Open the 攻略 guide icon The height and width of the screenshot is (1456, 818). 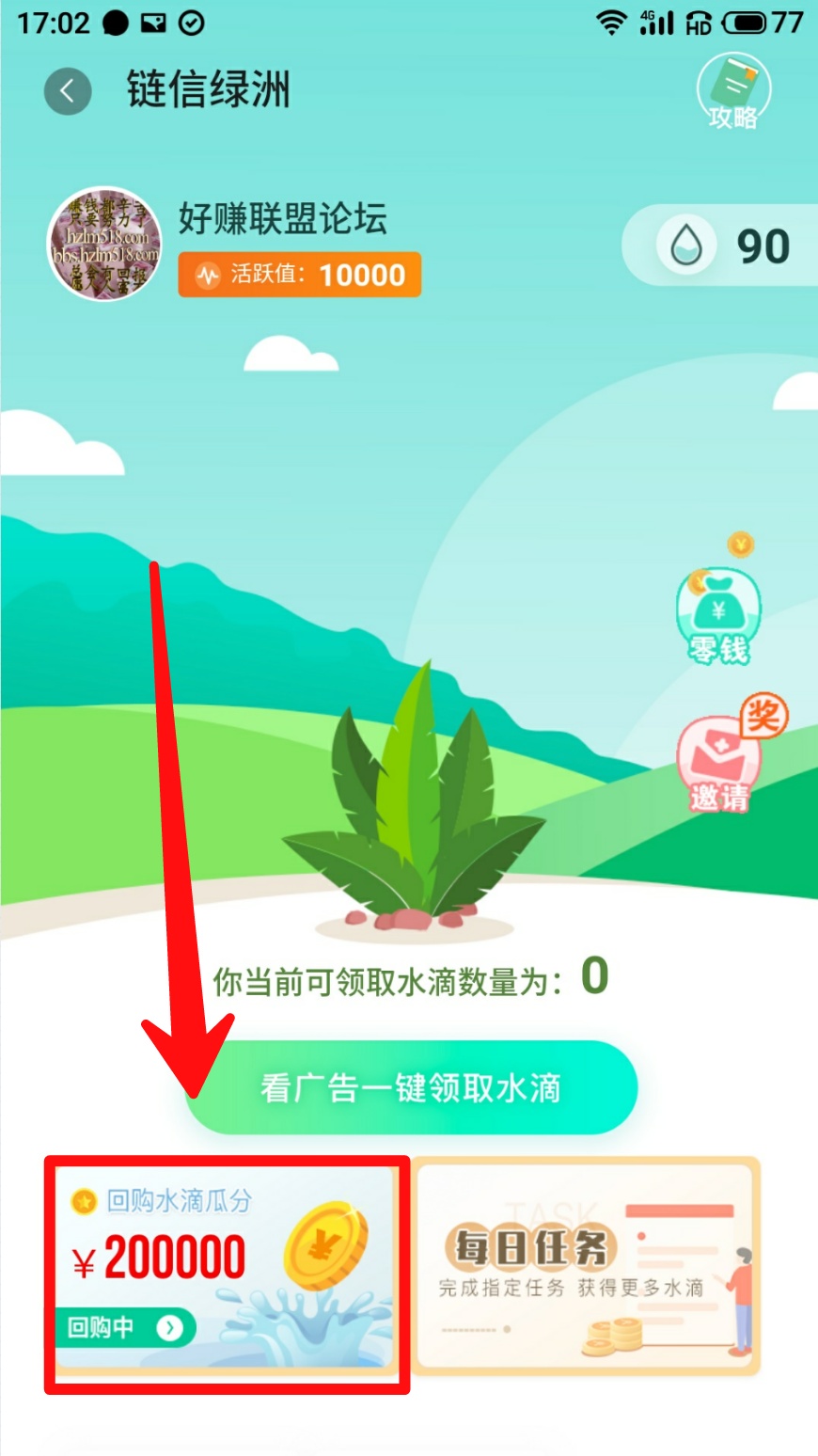733,90
